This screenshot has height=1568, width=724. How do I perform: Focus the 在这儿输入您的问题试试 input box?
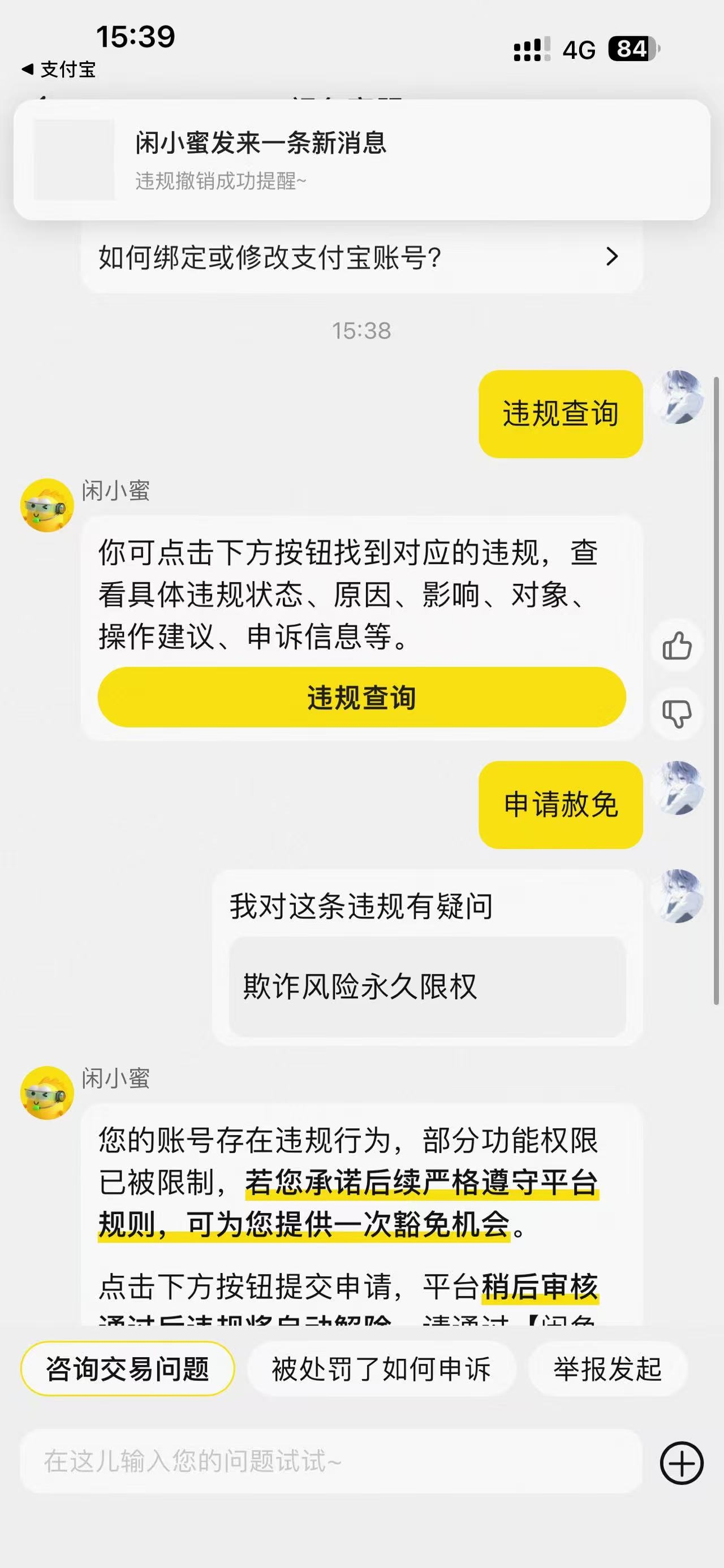click(331, 1461)
